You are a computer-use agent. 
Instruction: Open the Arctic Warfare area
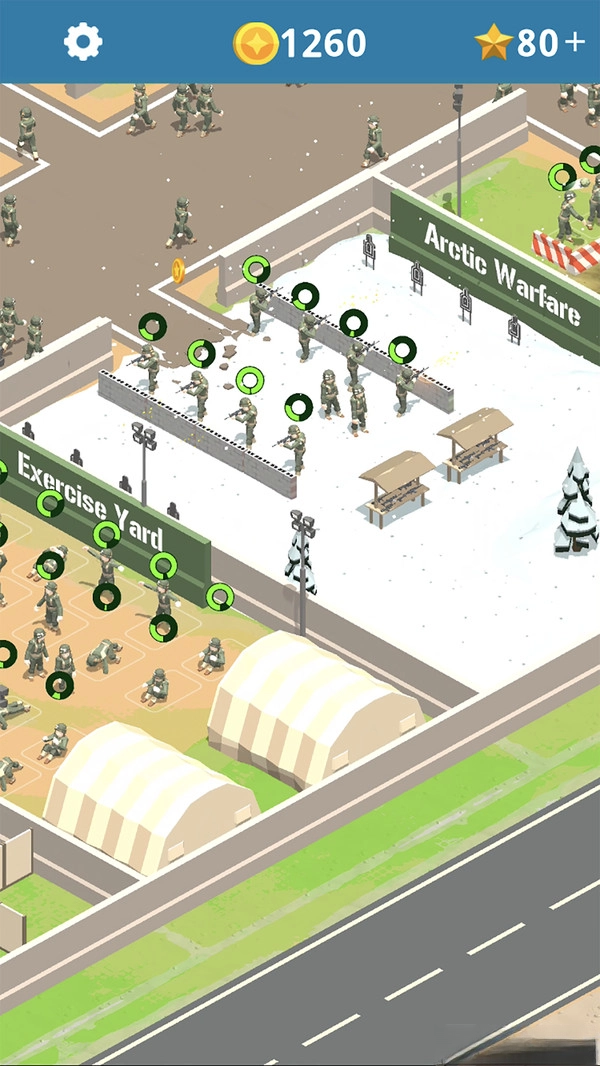point(500,275)
